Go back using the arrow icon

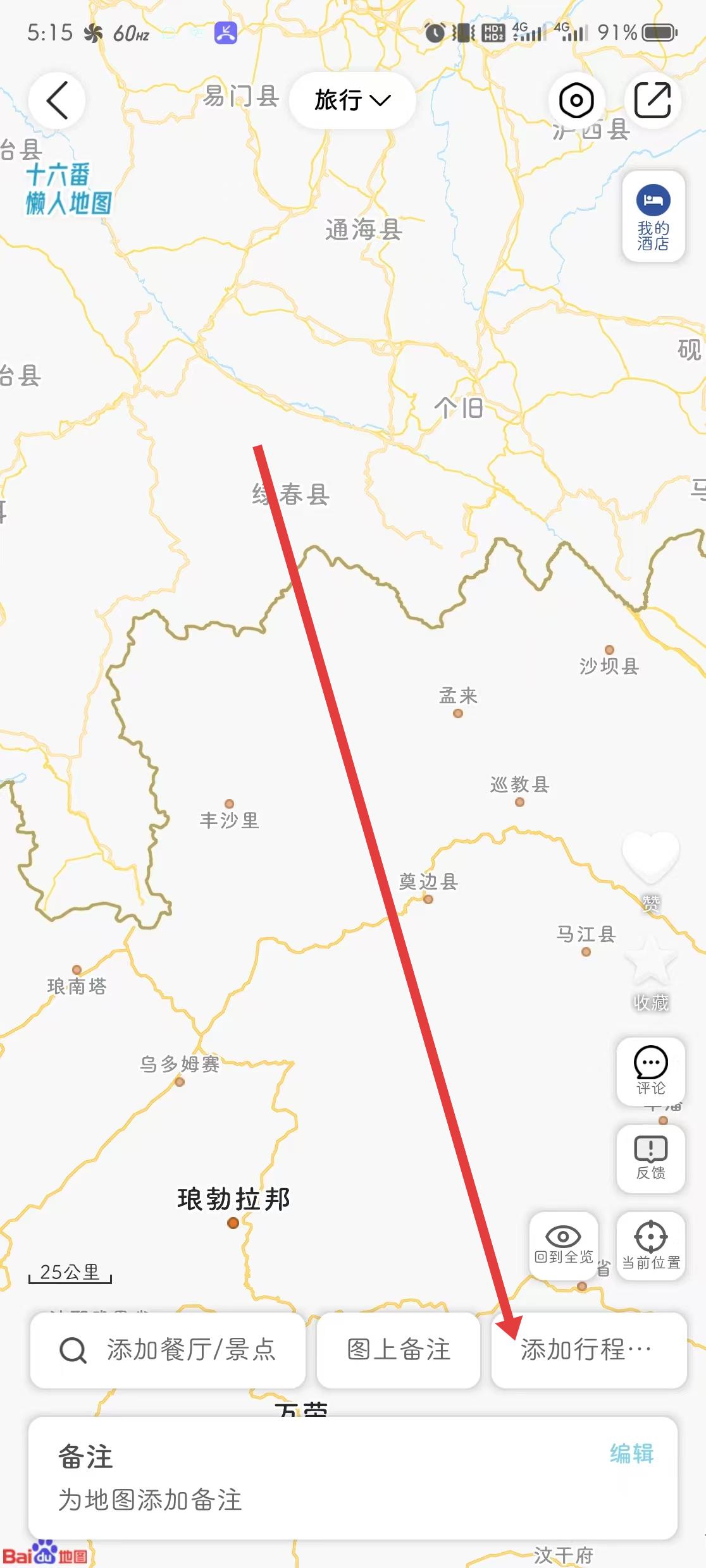(57, 101)
